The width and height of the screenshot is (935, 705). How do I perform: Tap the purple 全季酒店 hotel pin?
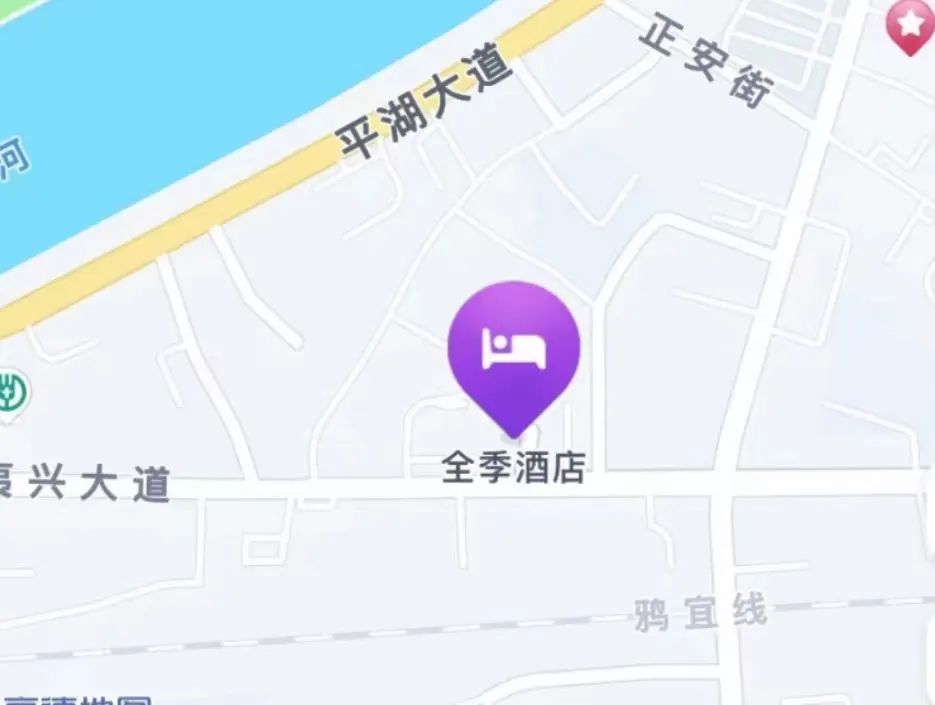514,350
